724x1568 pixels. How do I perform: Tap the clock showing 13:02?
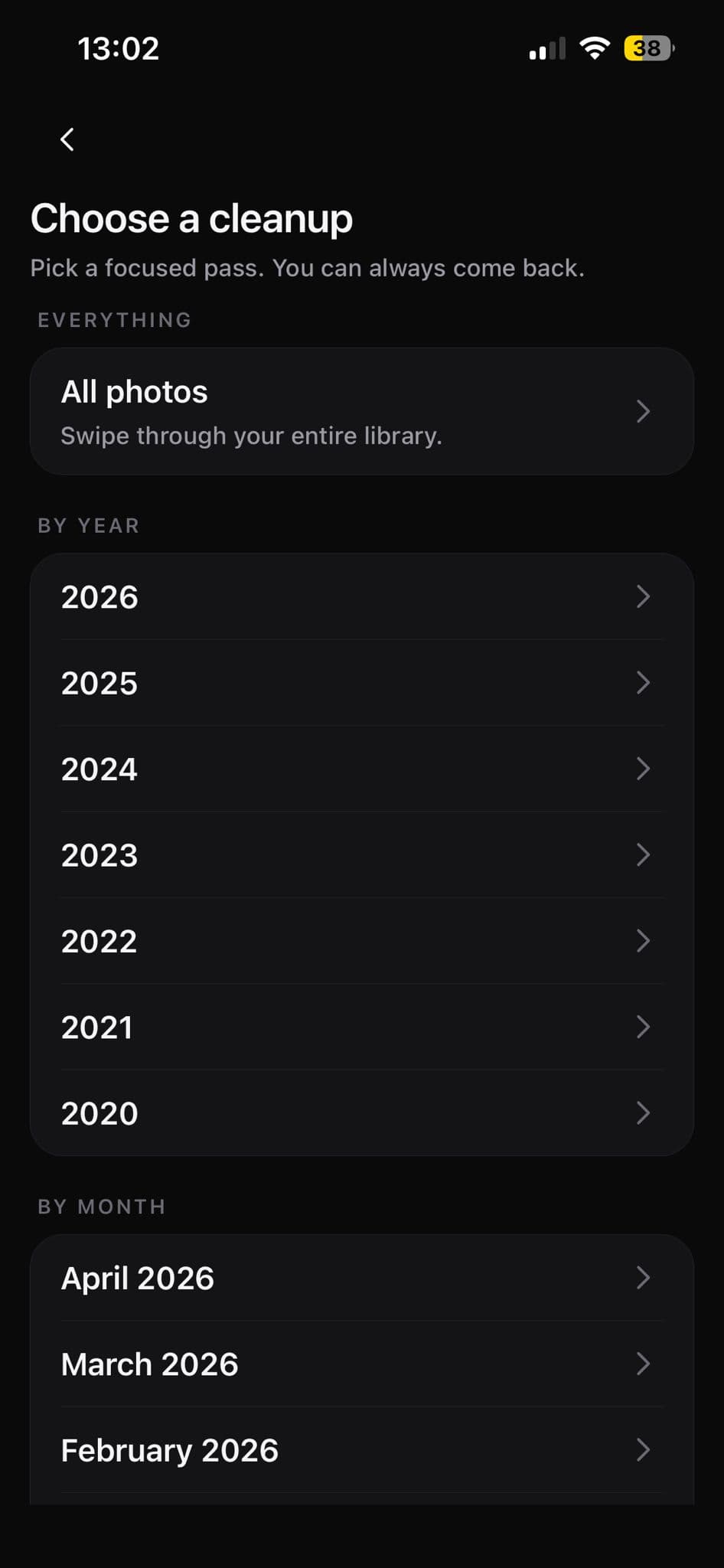click(x=119, y=47)
